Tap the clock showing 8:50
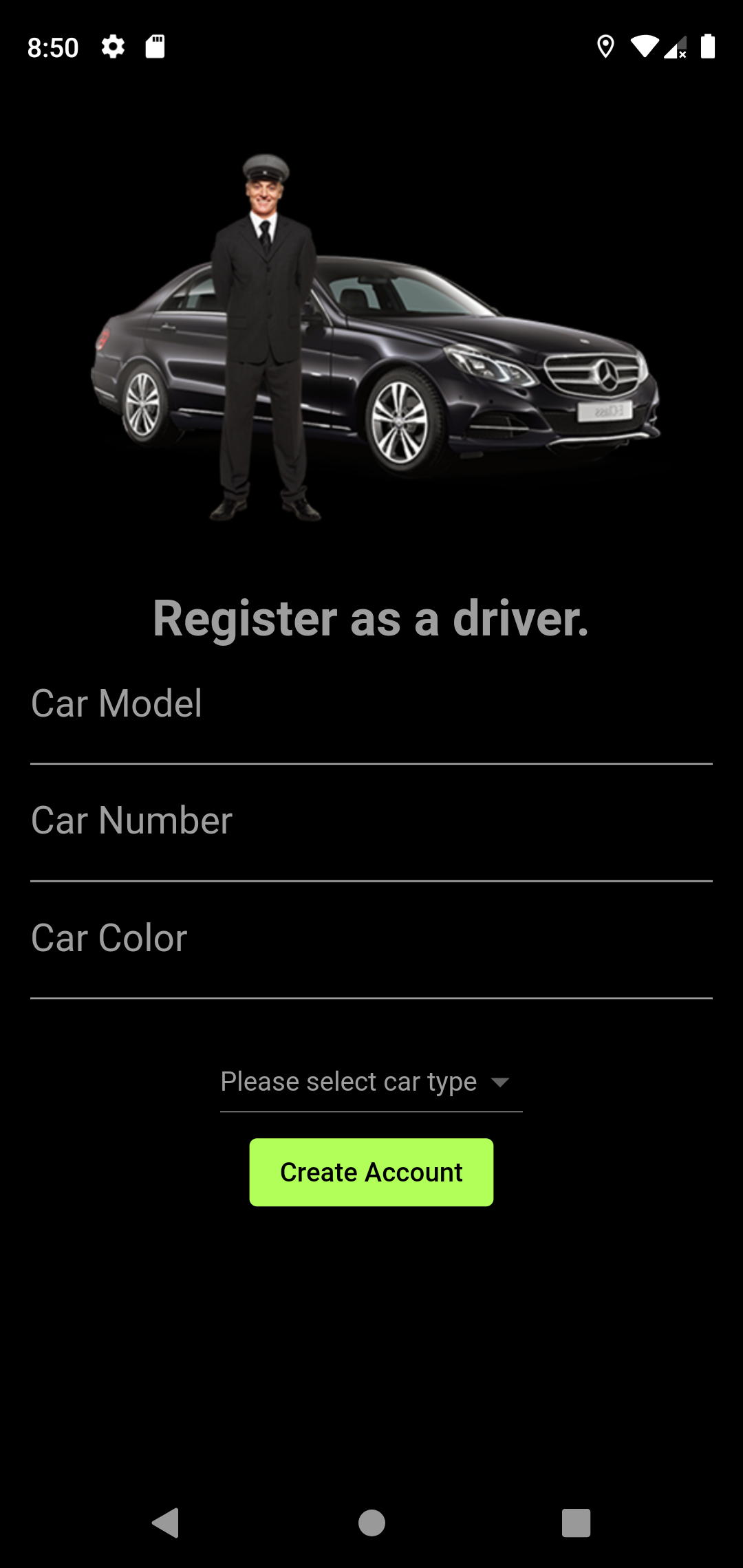 [x=53, y=47]
